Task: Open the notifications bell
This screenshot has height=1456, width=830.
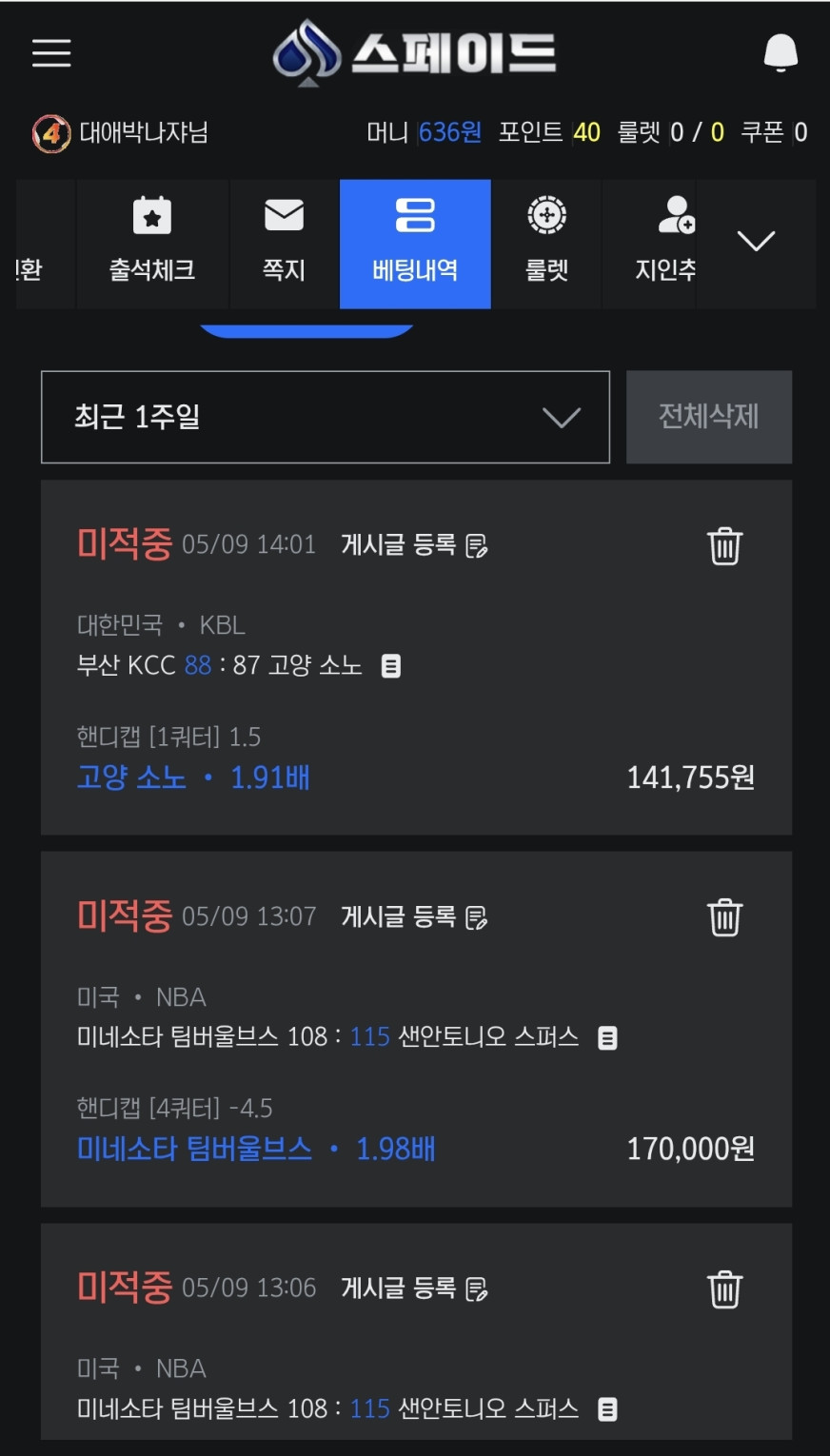Action: click(x=781, y=52)
